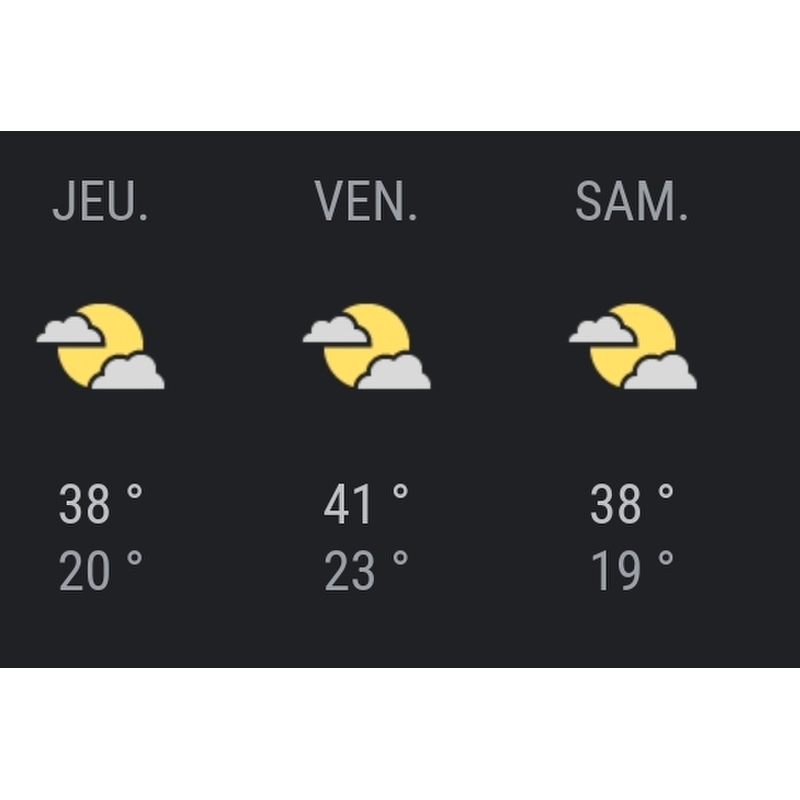Select the VEN. forecast day
800x800 pixels.
click(367, 390)
